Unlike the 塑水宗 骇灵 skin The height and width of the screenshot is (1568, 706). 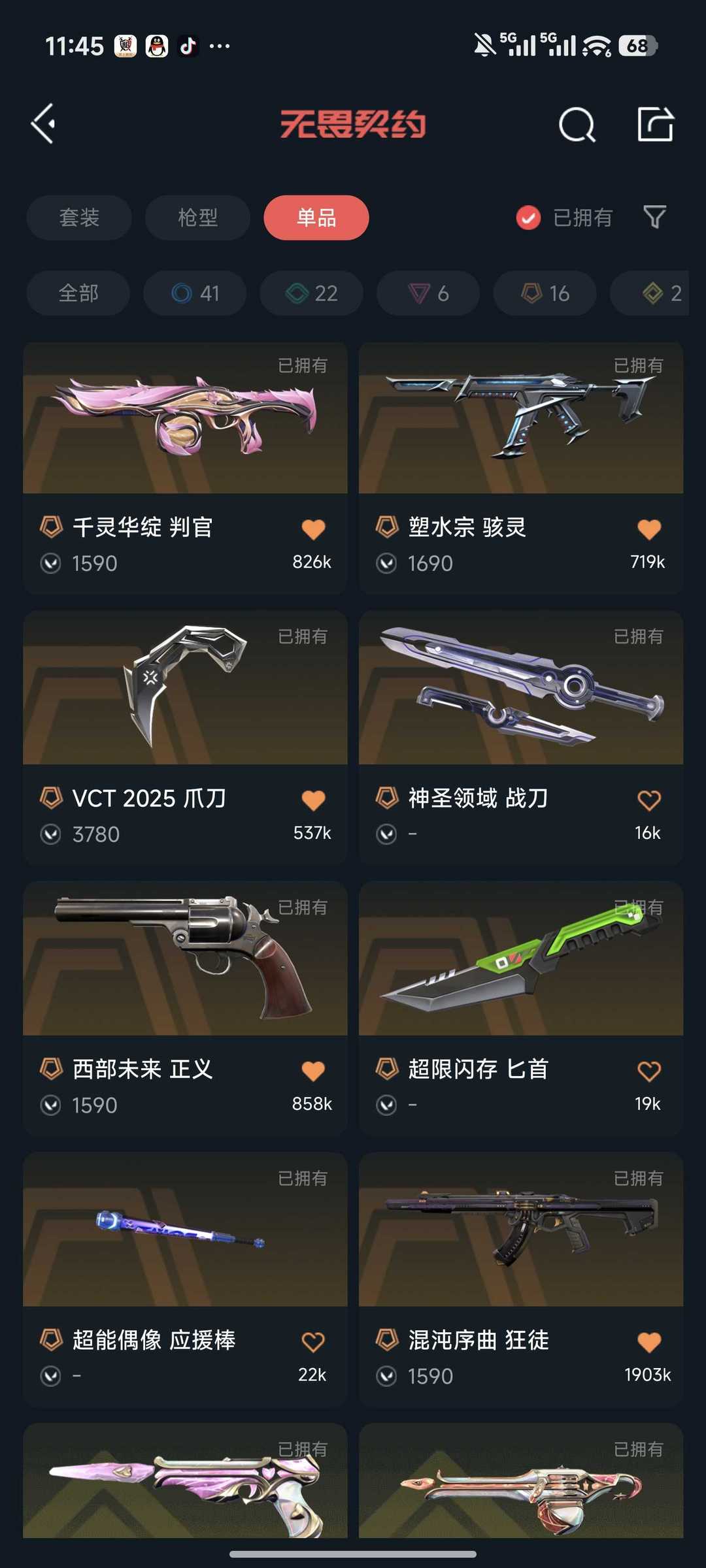[x=648, y=529]
